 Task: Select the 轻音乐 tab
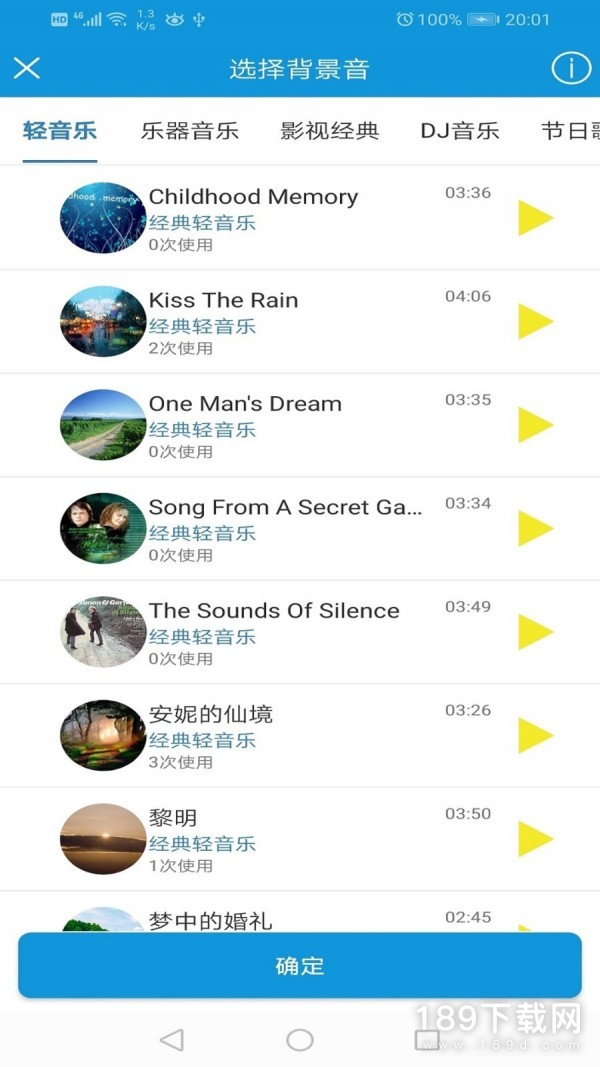pyautogui.click(x=60, y=130)
